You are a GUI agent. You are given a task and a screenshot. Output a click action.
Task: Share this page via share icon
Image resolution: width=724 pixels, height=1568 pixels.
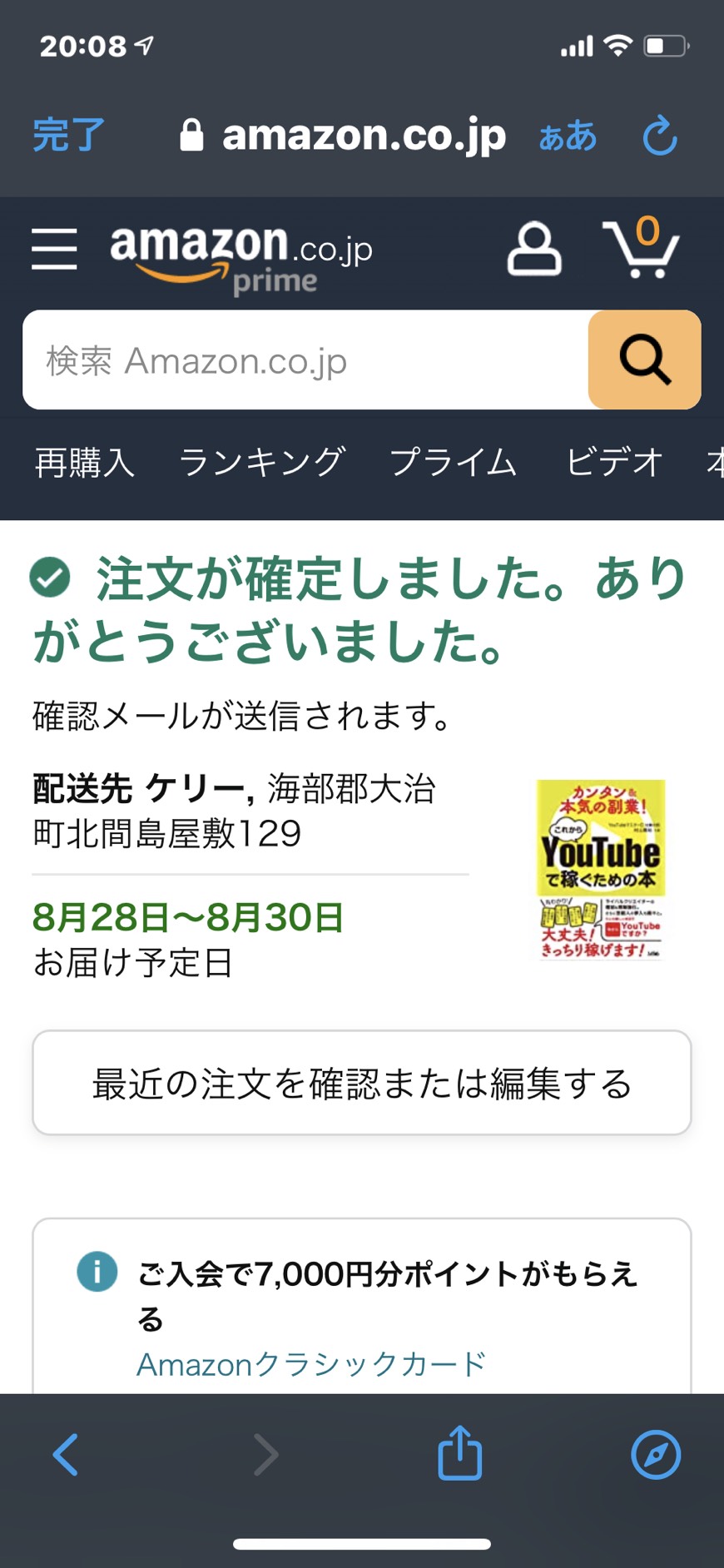pyautogui.click(x=460, y=1453)
